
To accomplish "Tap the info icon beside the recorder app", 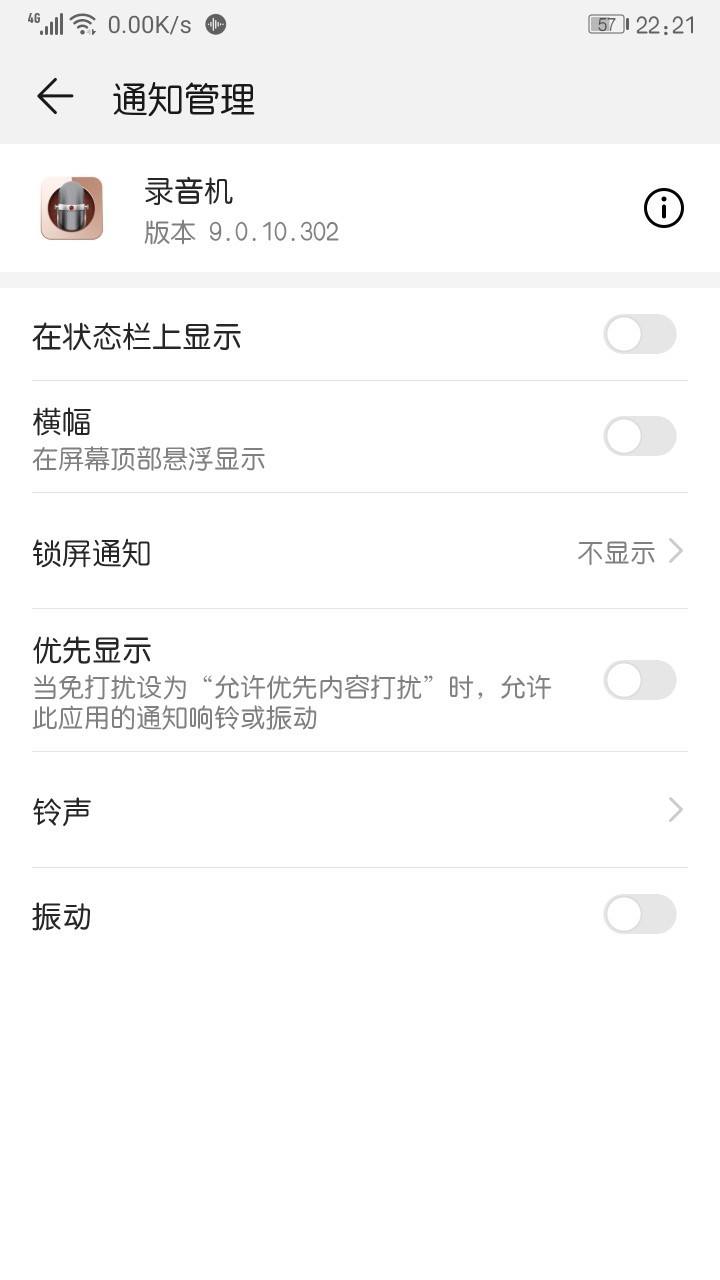I will [x=662, y=208].
